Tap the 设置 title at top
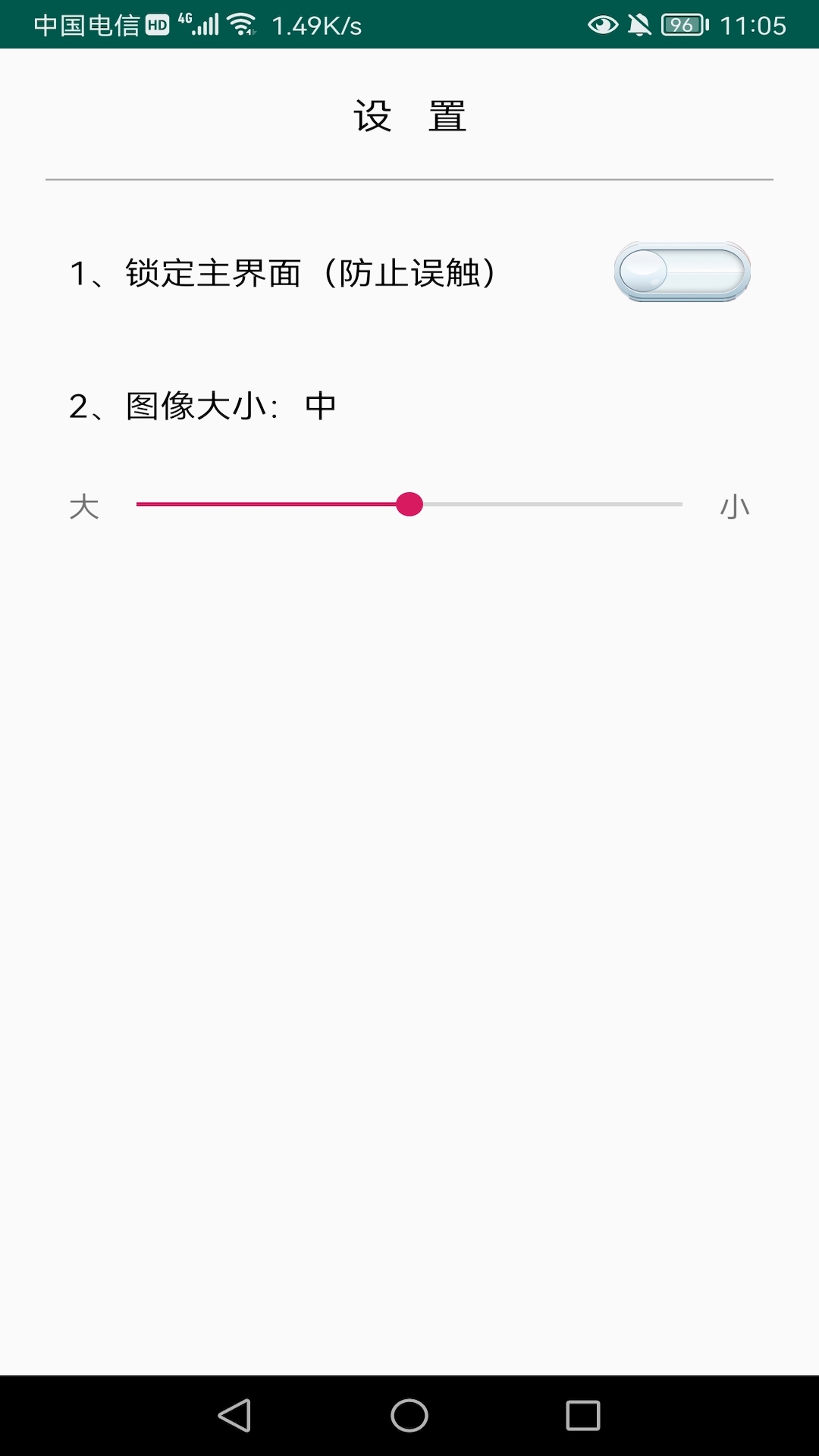This screenshot has width=819, height=1456. click(409, 115)
